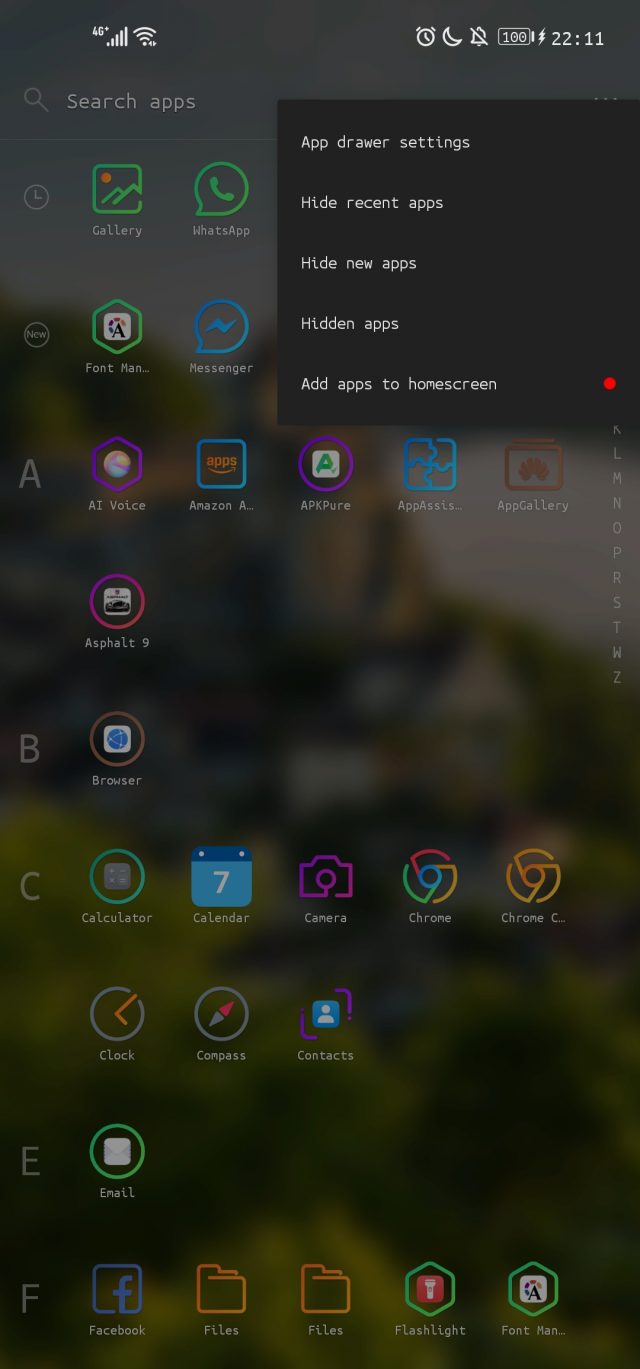This screenshot has height=1369, width=640.
Task: Launch the Camera
Action: coord(325,887)
